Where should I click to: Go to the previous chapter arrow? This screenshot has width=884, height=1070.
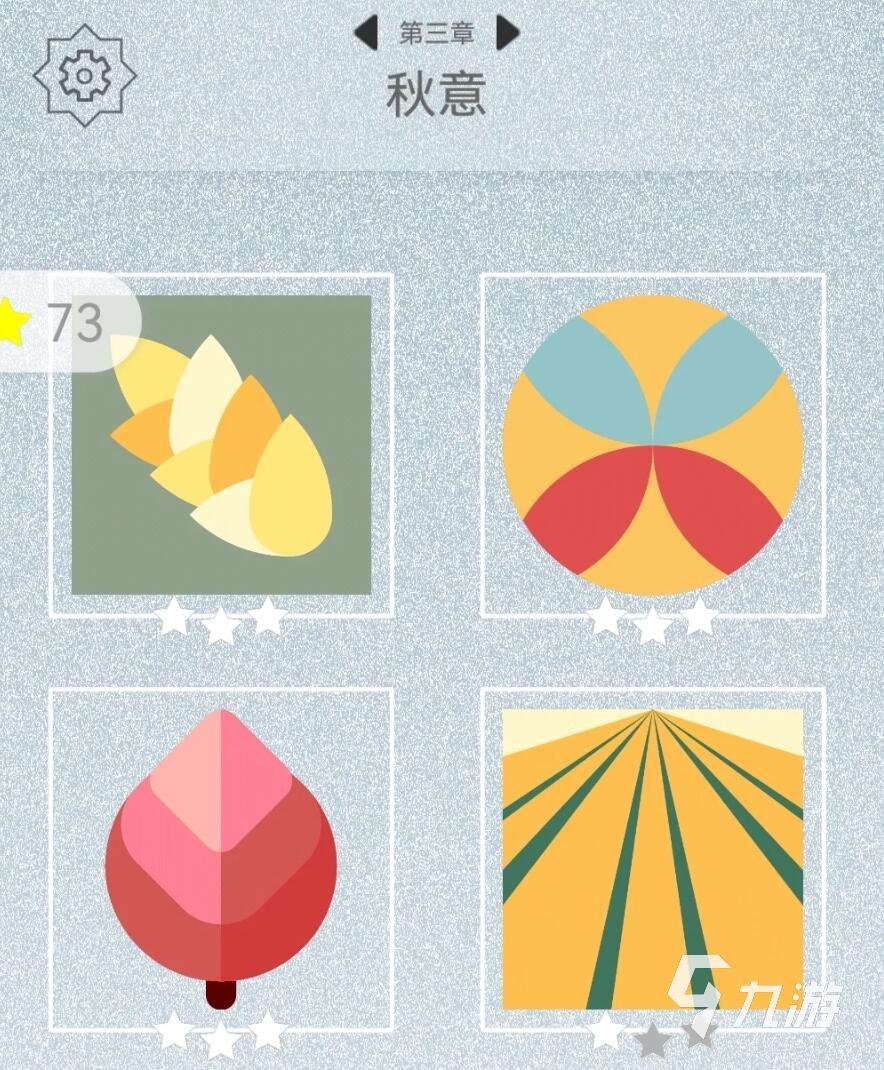point(366,33)
